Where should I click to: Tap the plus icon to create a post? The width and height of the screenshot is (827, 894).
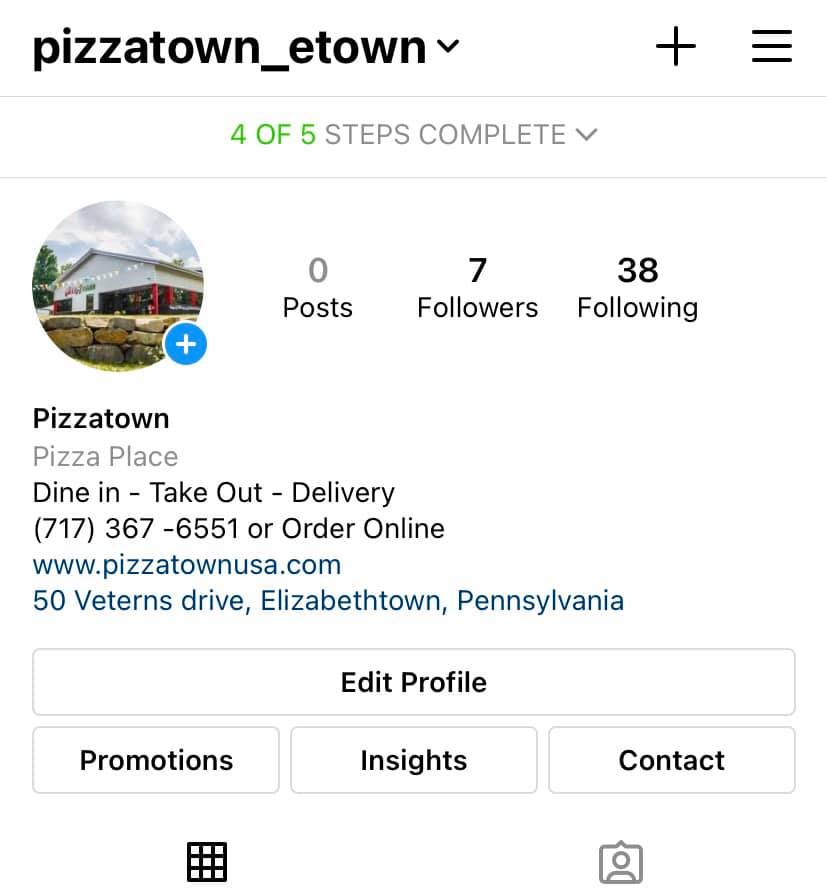pos(676,47)
